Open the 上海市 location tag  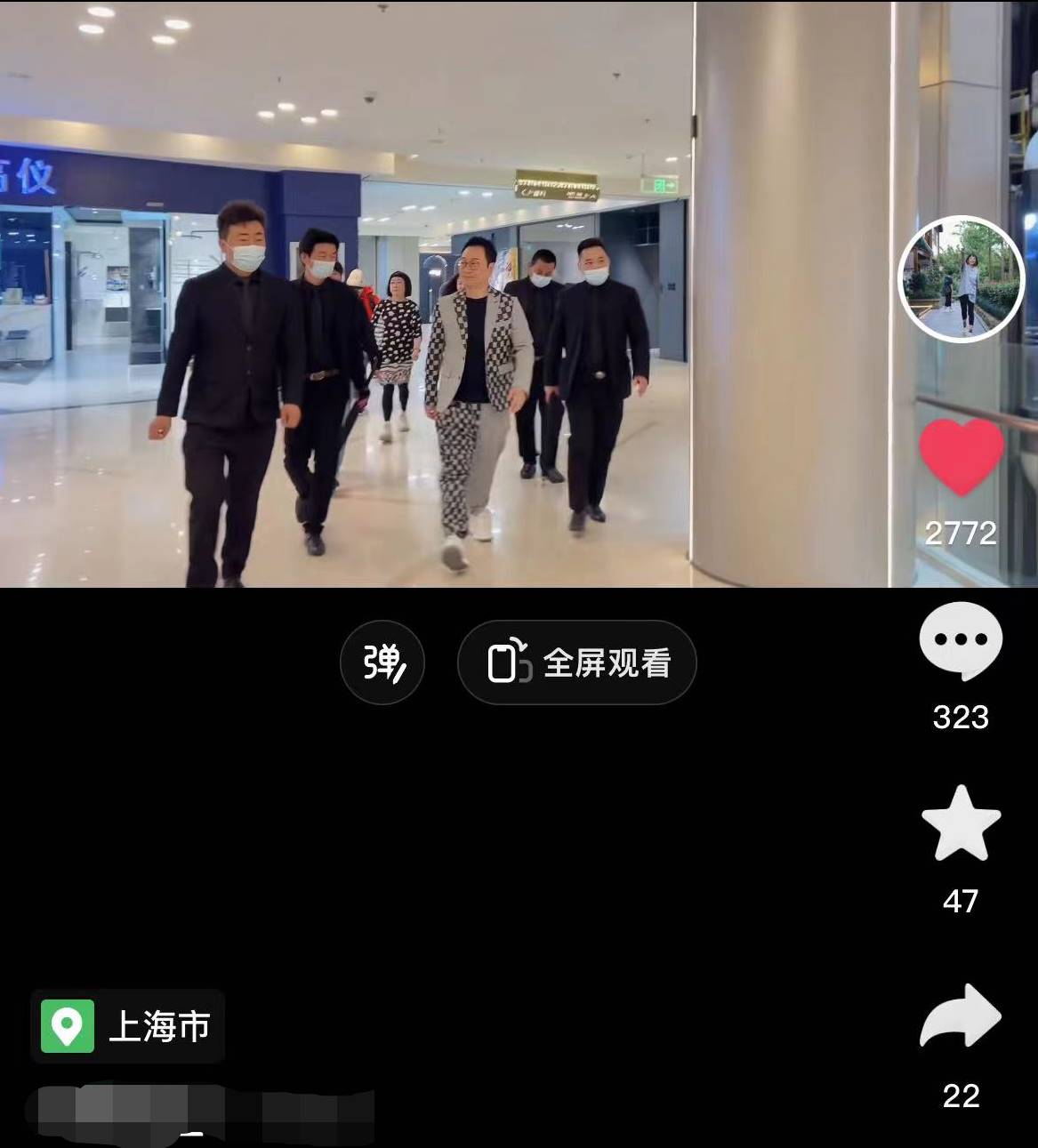coord(128,1026)
